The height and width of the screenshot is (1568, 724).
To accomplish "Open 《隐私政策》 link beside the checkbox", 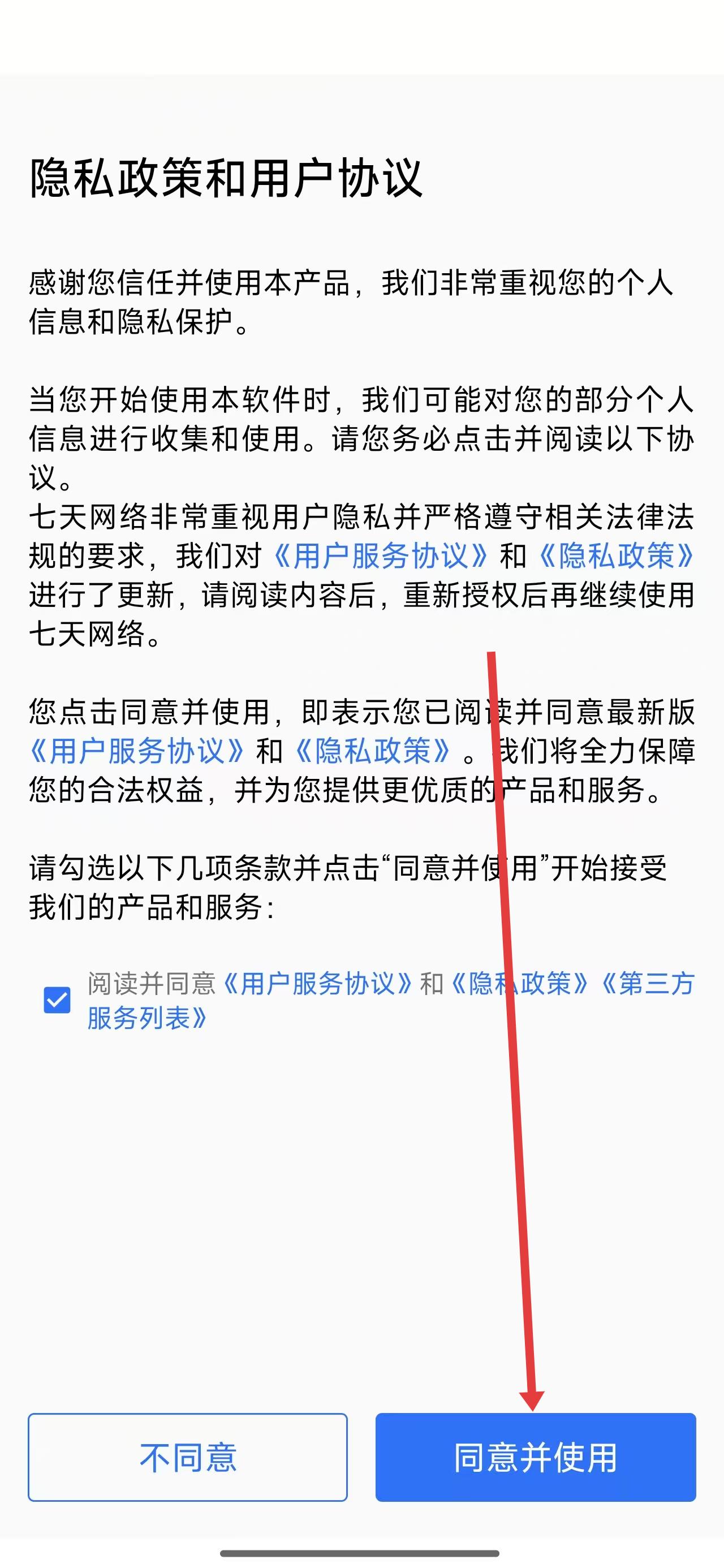I will point(519,984).
